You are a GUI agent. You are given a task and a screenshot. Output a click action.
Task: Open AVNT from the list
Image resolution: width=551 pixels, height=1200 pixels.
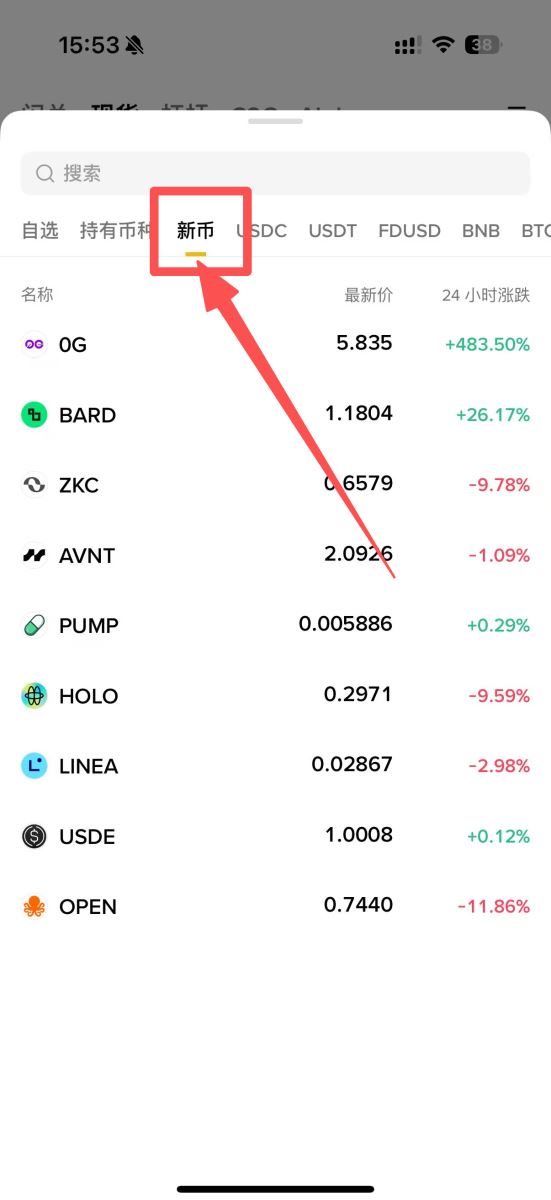click(275, 555)
